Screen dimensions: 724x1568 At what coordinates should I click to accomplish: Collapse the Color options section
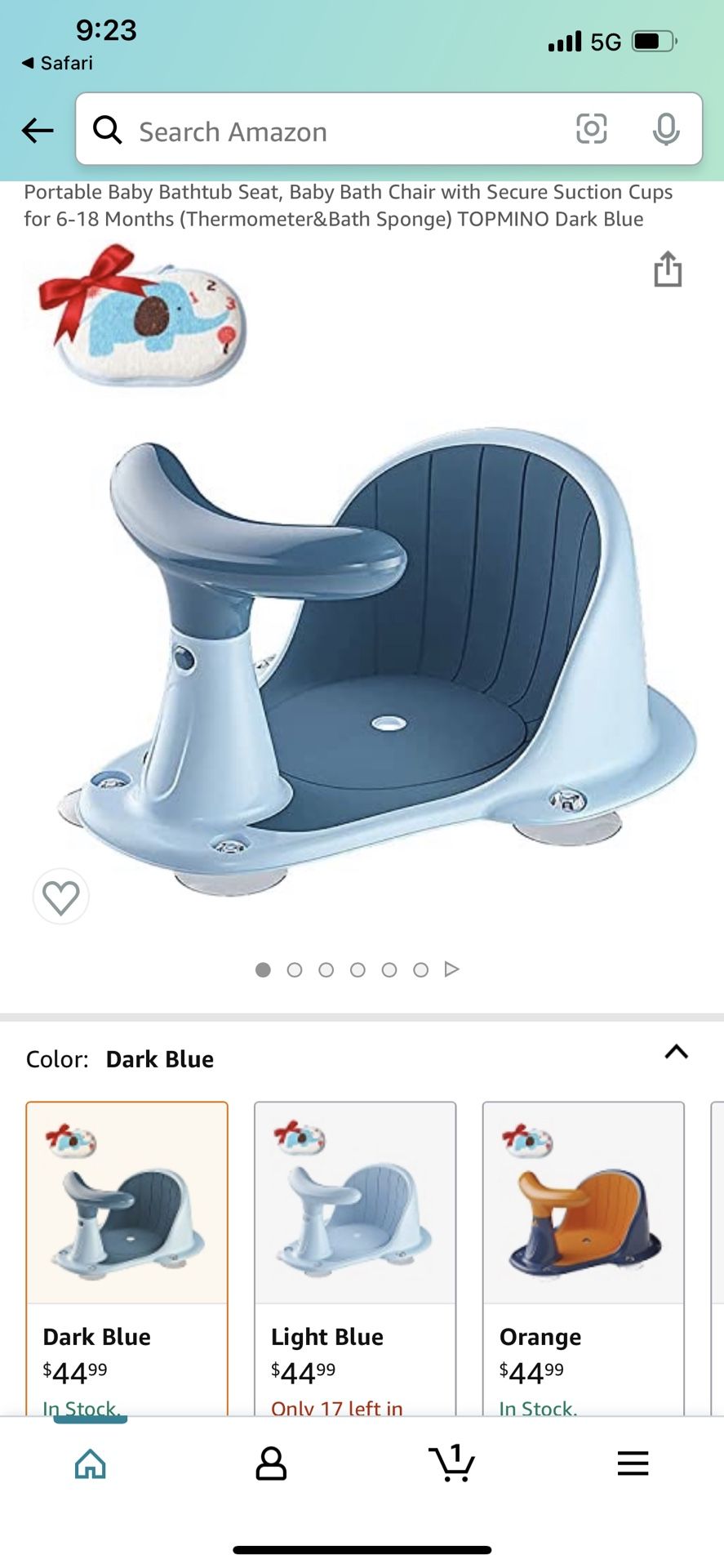pyautogui.click(x=676, y=1052)
